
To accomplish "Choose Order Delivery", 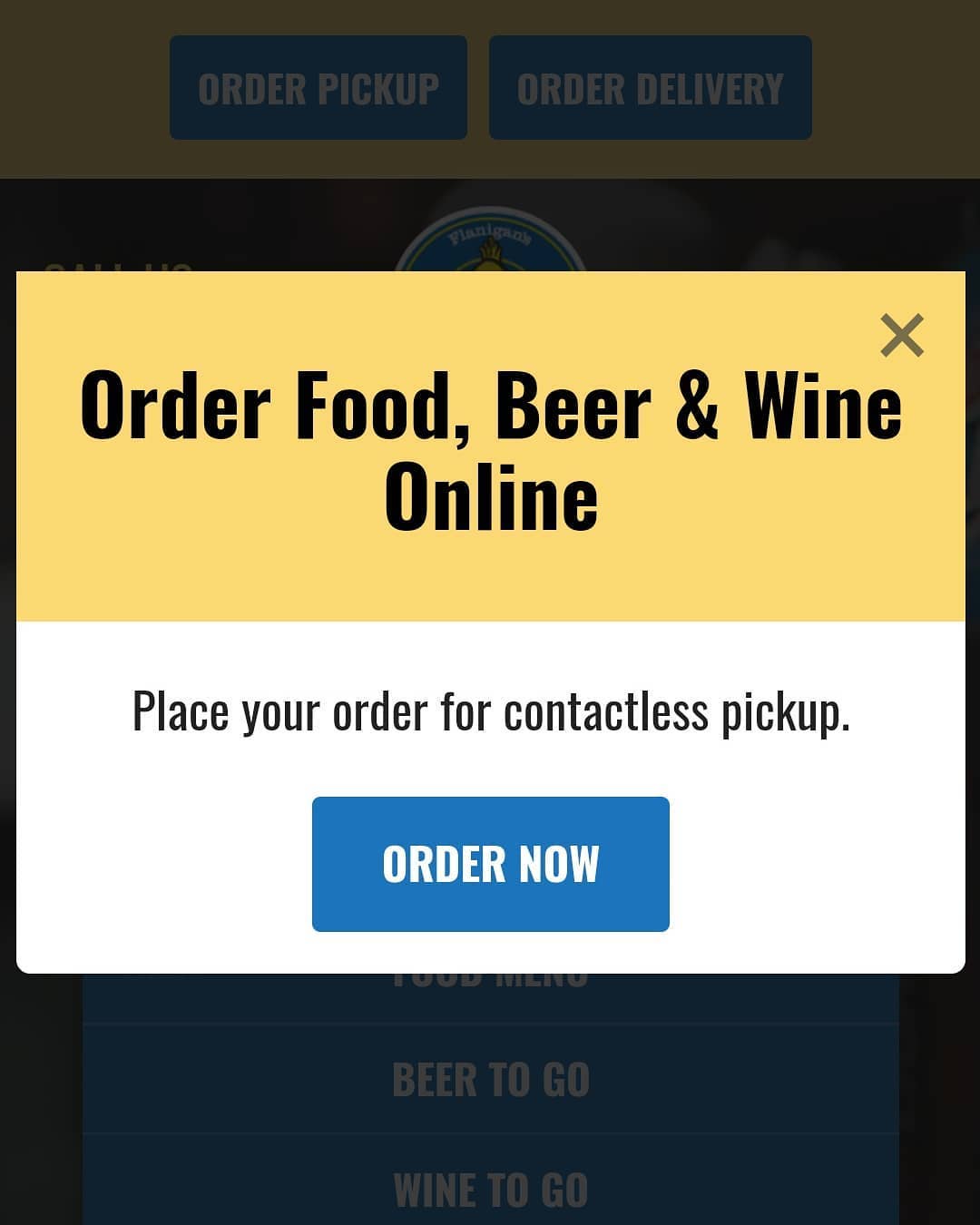I will click(650, 88).
